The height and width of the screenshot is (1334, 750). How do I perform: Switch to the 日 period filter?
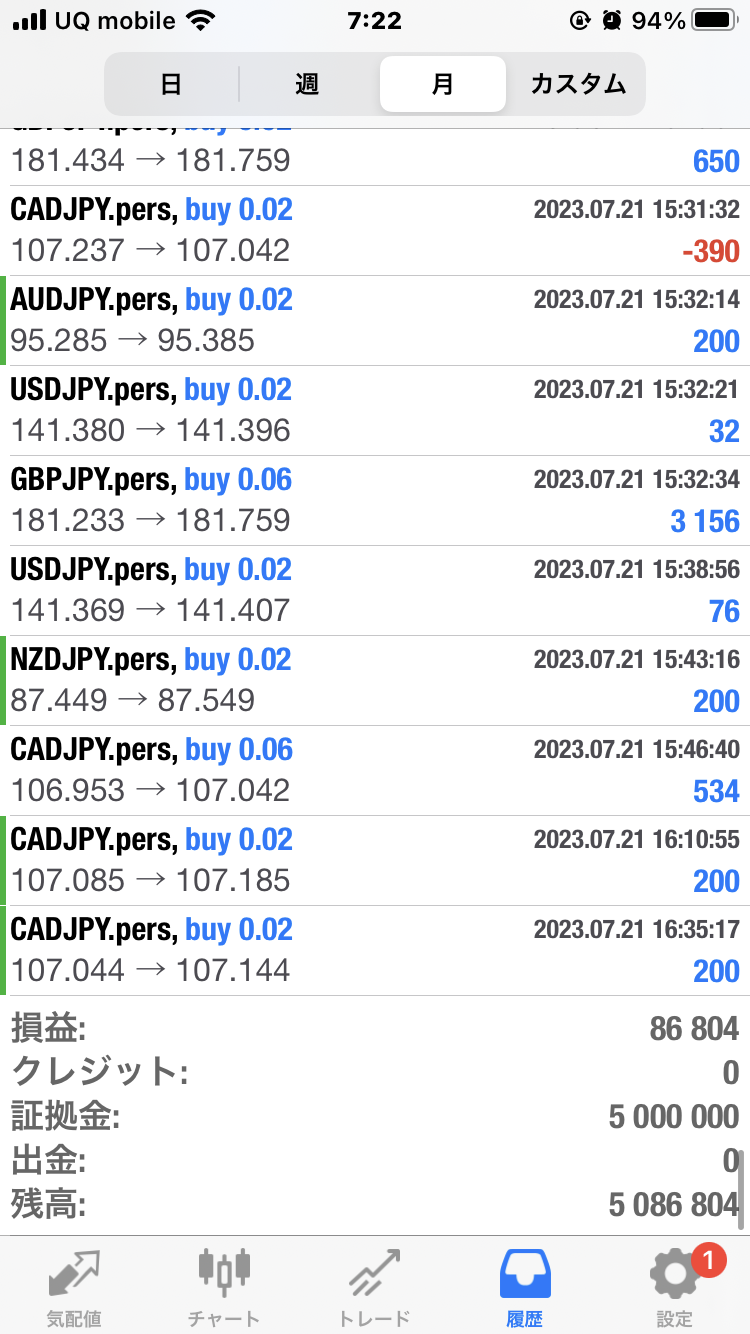point(171,84)
